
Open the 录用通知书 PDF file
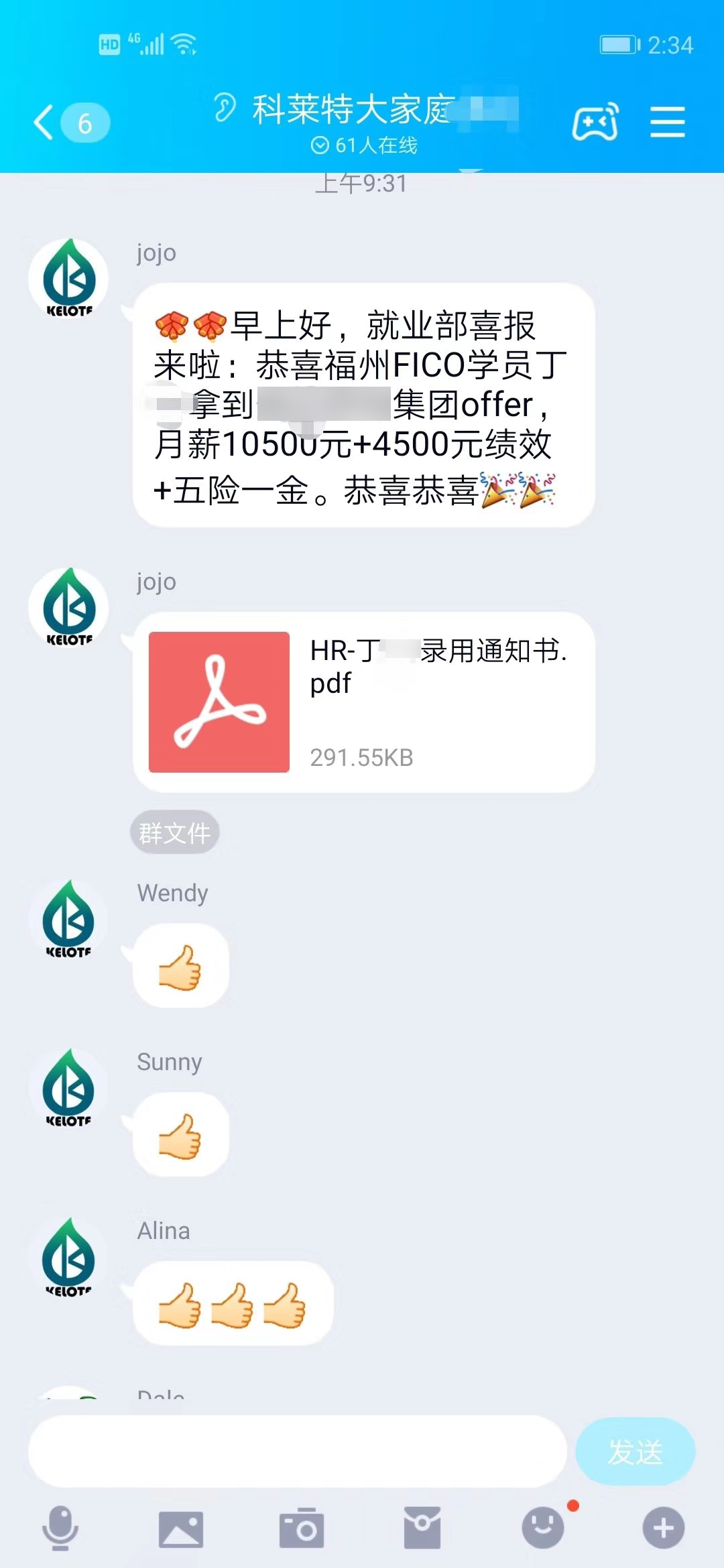tap(364, 702)
